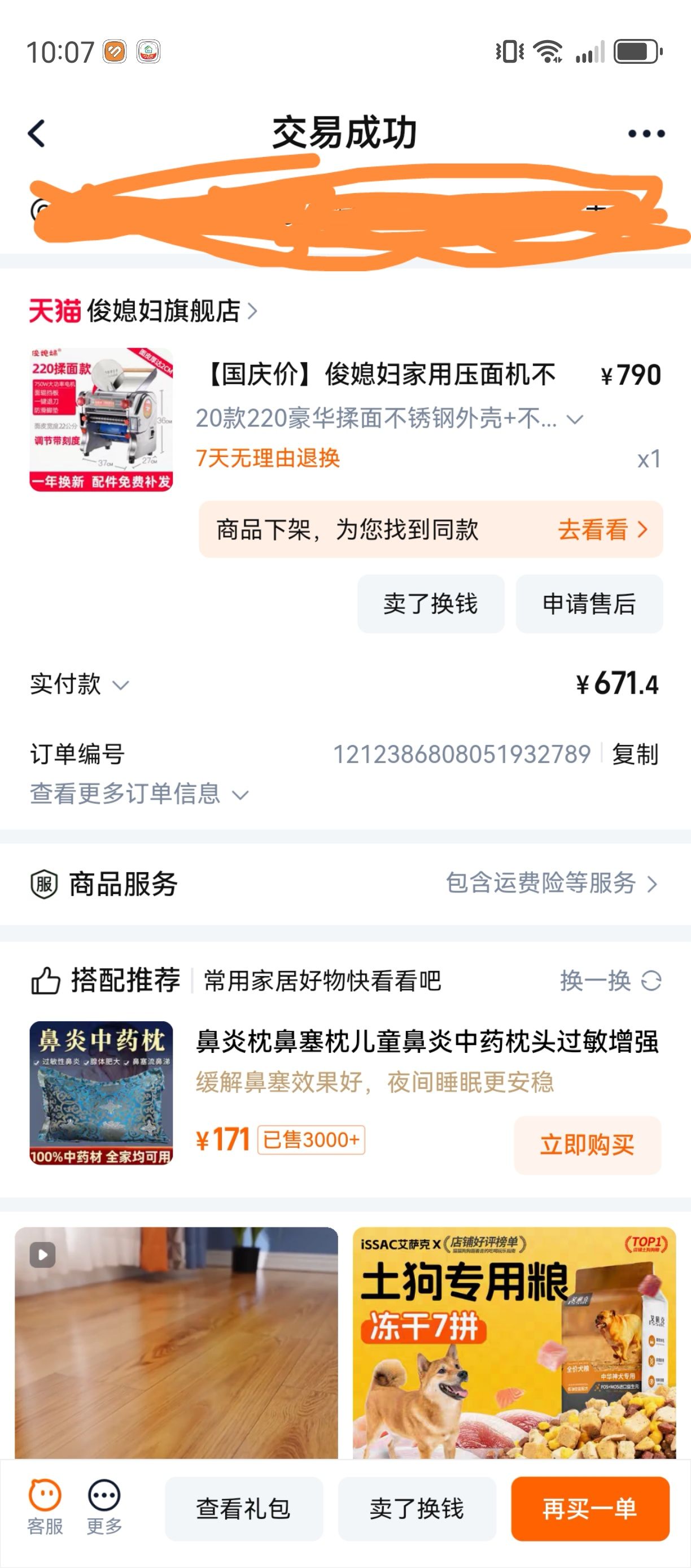The image size is (691, 1568).
Task: Tap 去看看 to find similar items
Action: [x=602, y=530]
